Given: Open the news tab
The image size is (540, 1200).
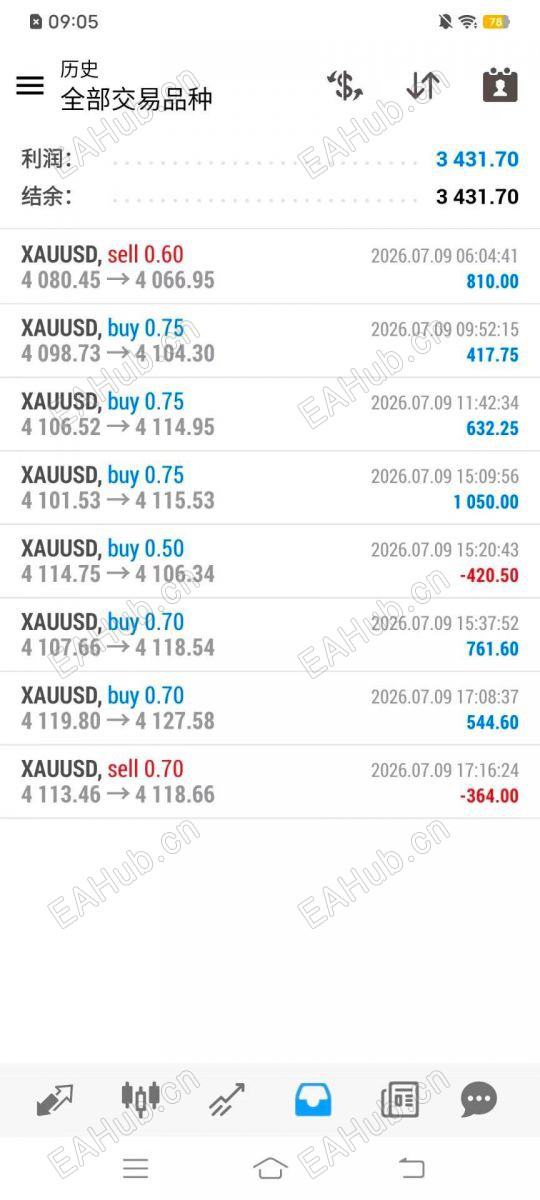Looking at the screenshot, I should (x=399, y=1100).
